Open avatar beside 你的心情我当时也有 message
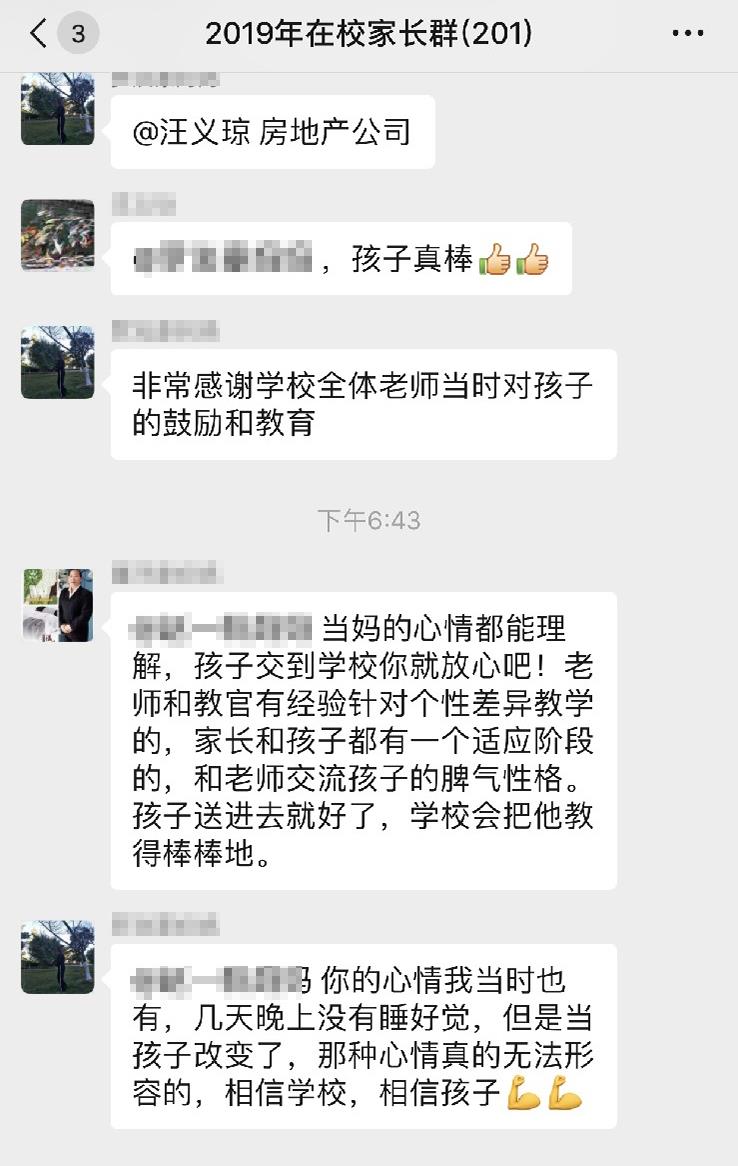 click(x=58, y=957)
